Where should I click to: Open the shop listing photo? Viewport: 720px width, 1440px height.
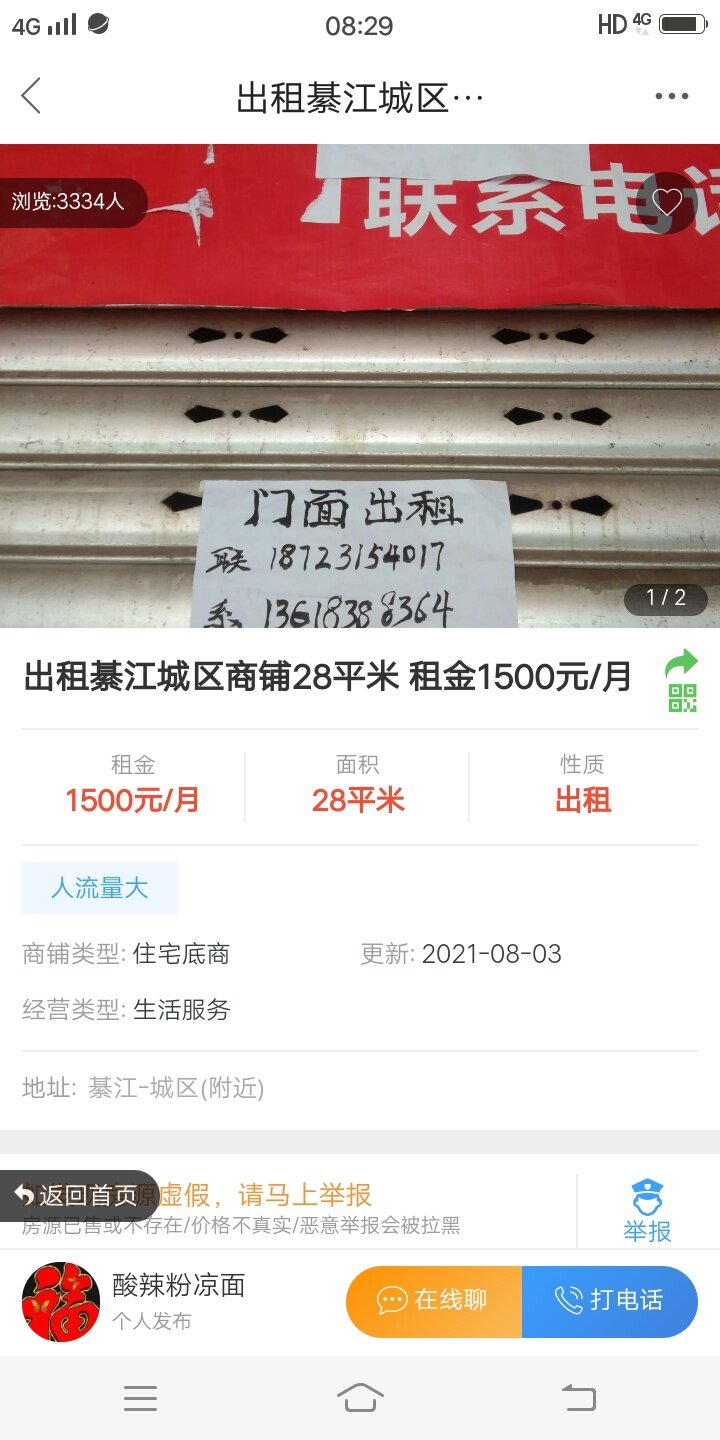coord(360,420)
